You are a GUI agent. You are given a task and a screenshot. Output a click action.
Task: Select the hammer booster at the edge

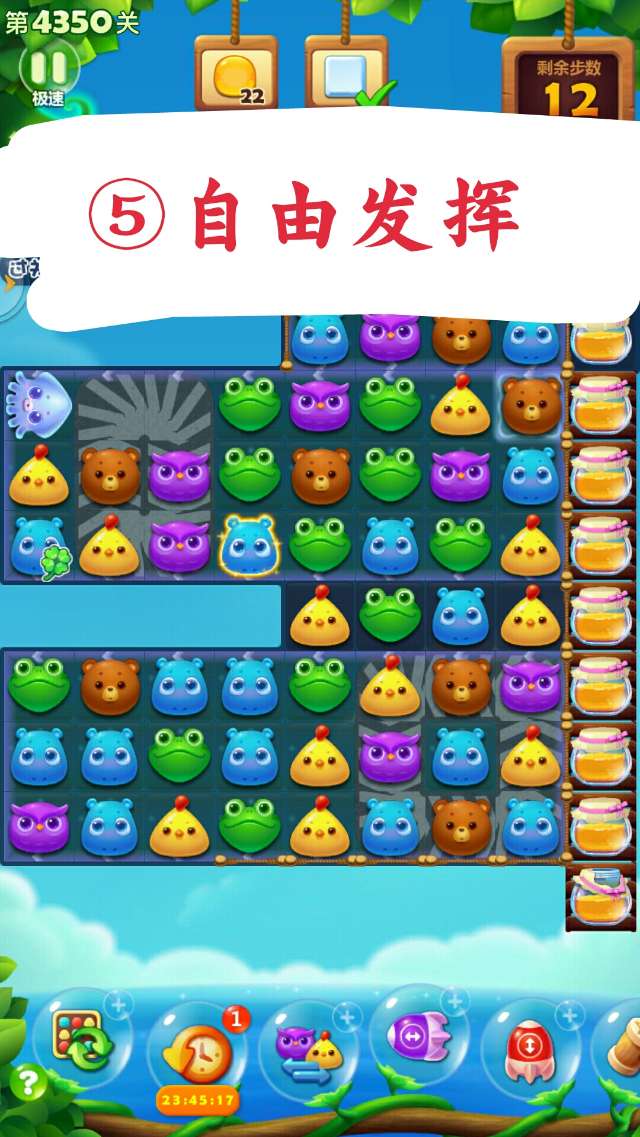click(x=622, y=1044)
